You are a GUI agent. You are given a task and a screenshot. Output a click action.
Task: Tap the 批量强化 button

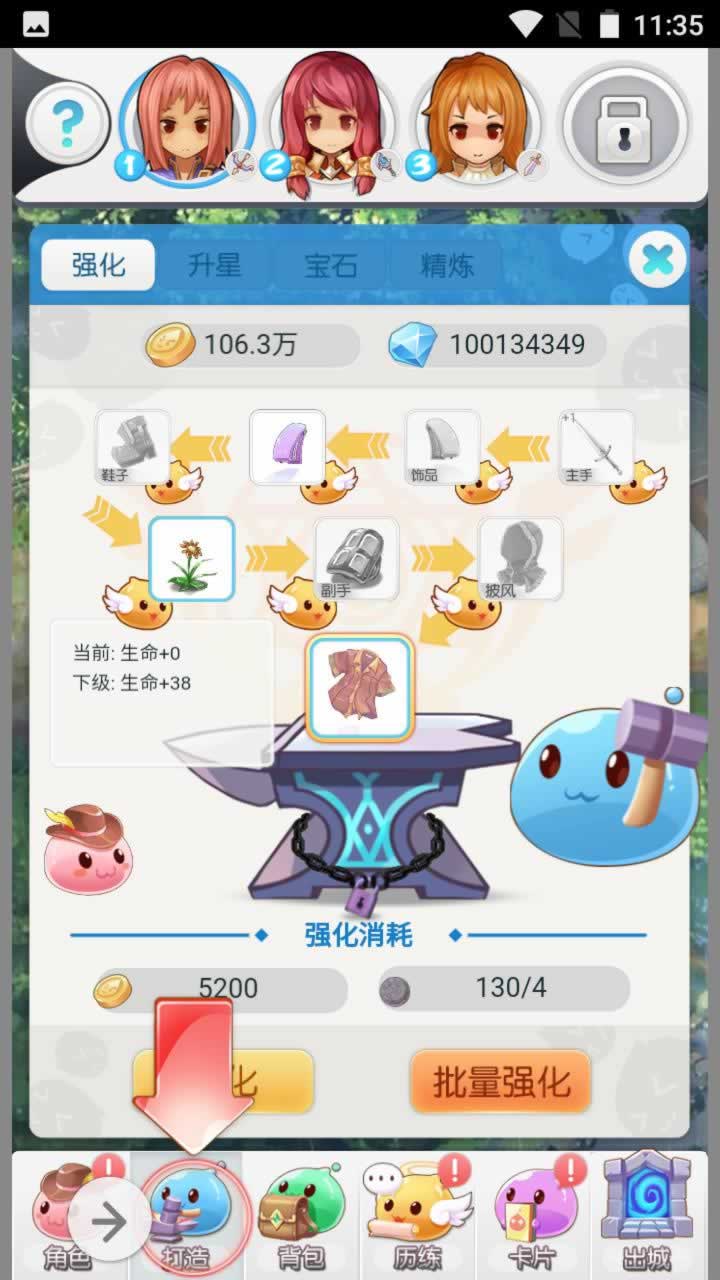coord(500,1081)
